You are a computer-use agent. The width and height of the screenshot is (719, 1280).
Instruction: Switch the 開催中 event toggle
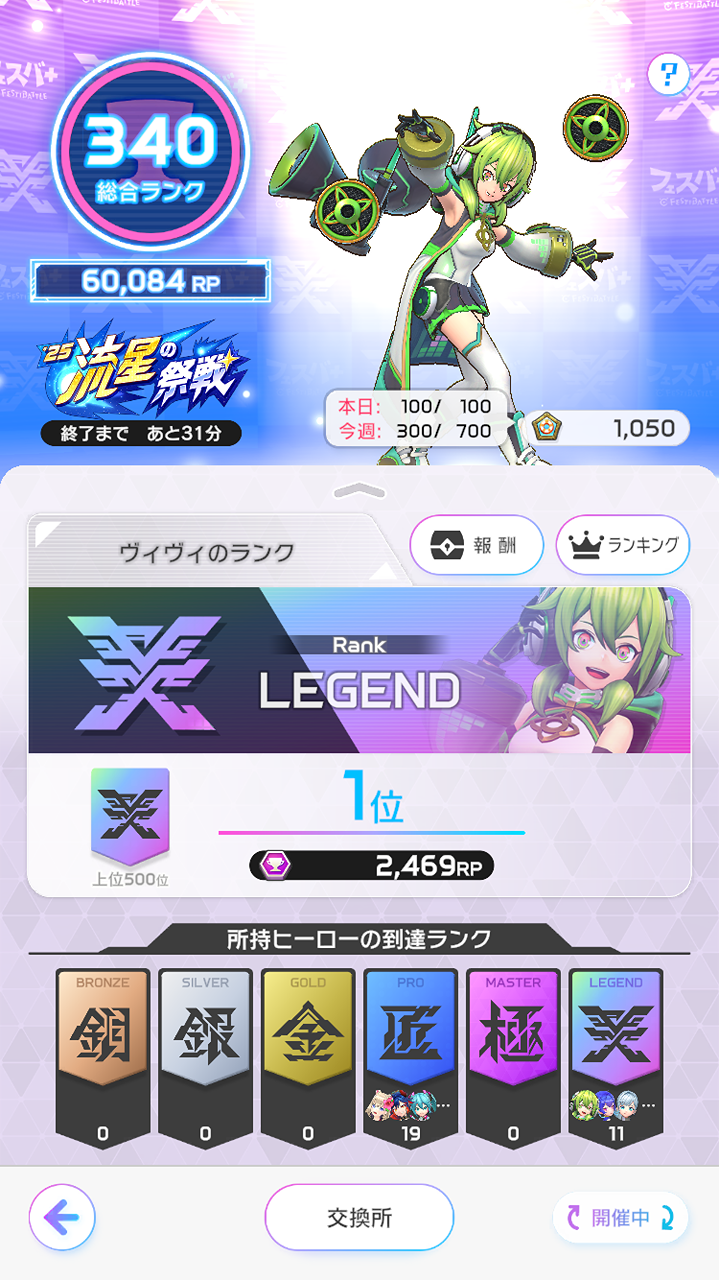[x=620, y=1217]
